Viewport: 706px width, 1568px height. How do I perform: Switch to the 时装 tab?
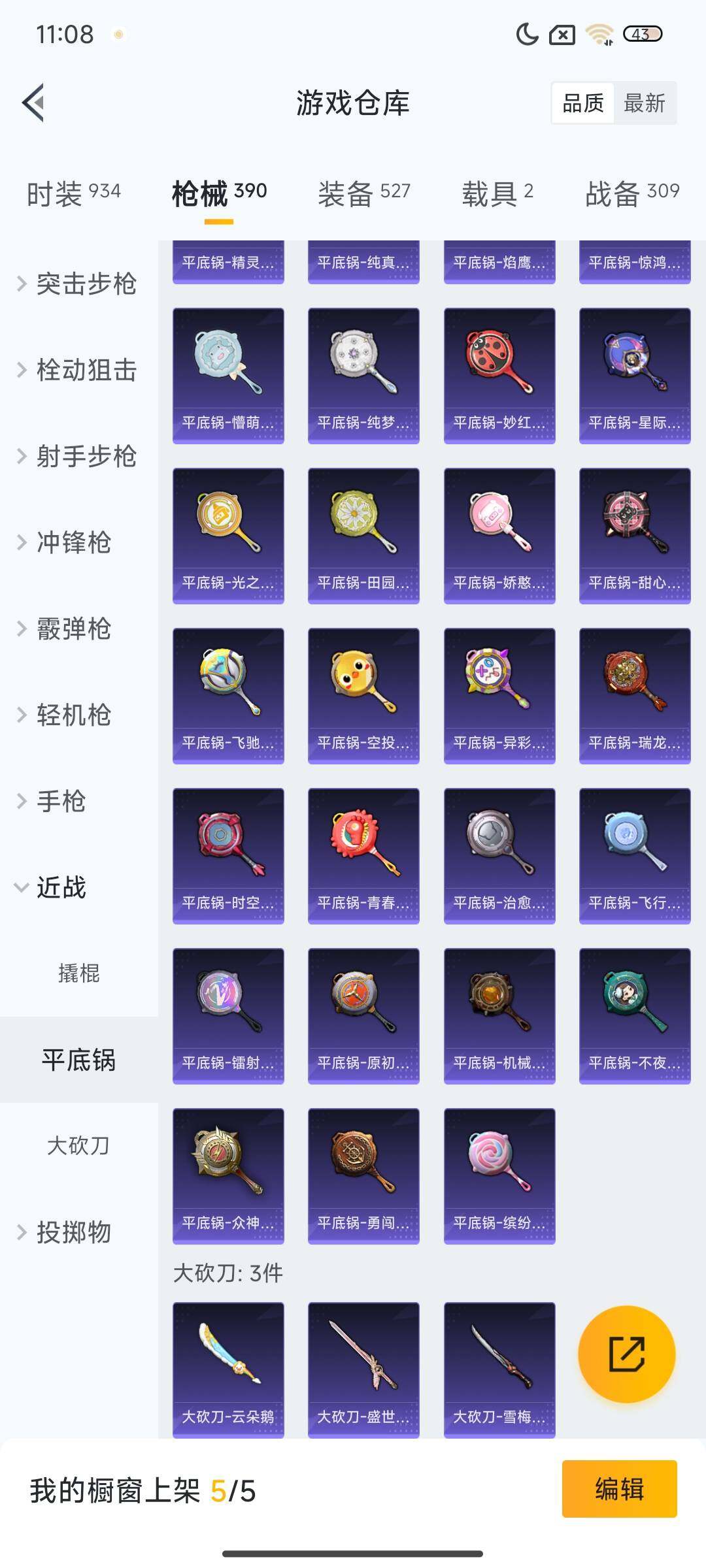pos(73,193)
